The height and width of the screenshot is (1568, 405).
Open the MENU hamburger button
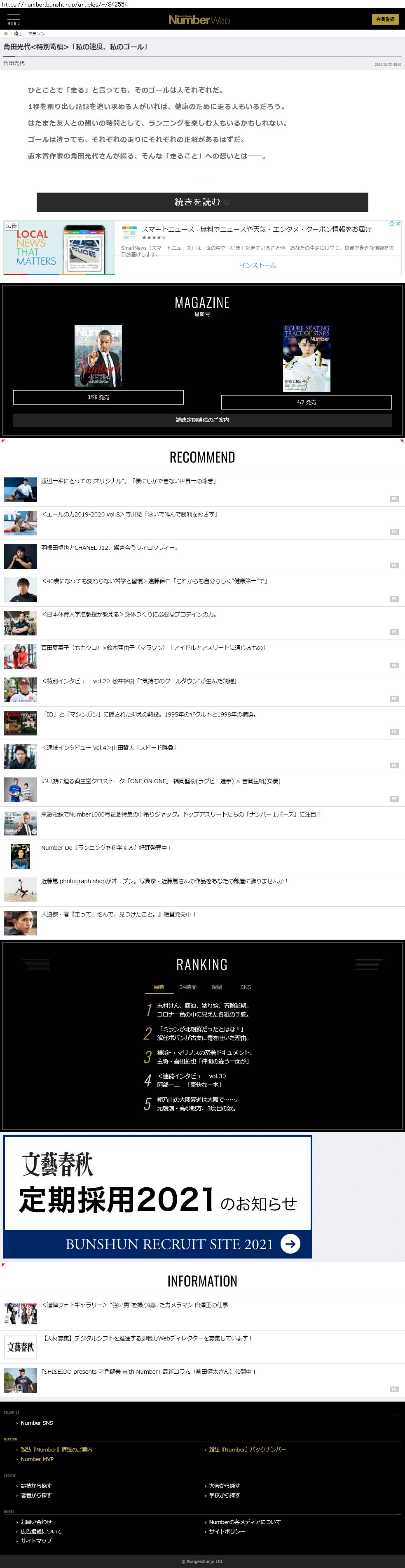pyautogui.click(x=14, y=19)
